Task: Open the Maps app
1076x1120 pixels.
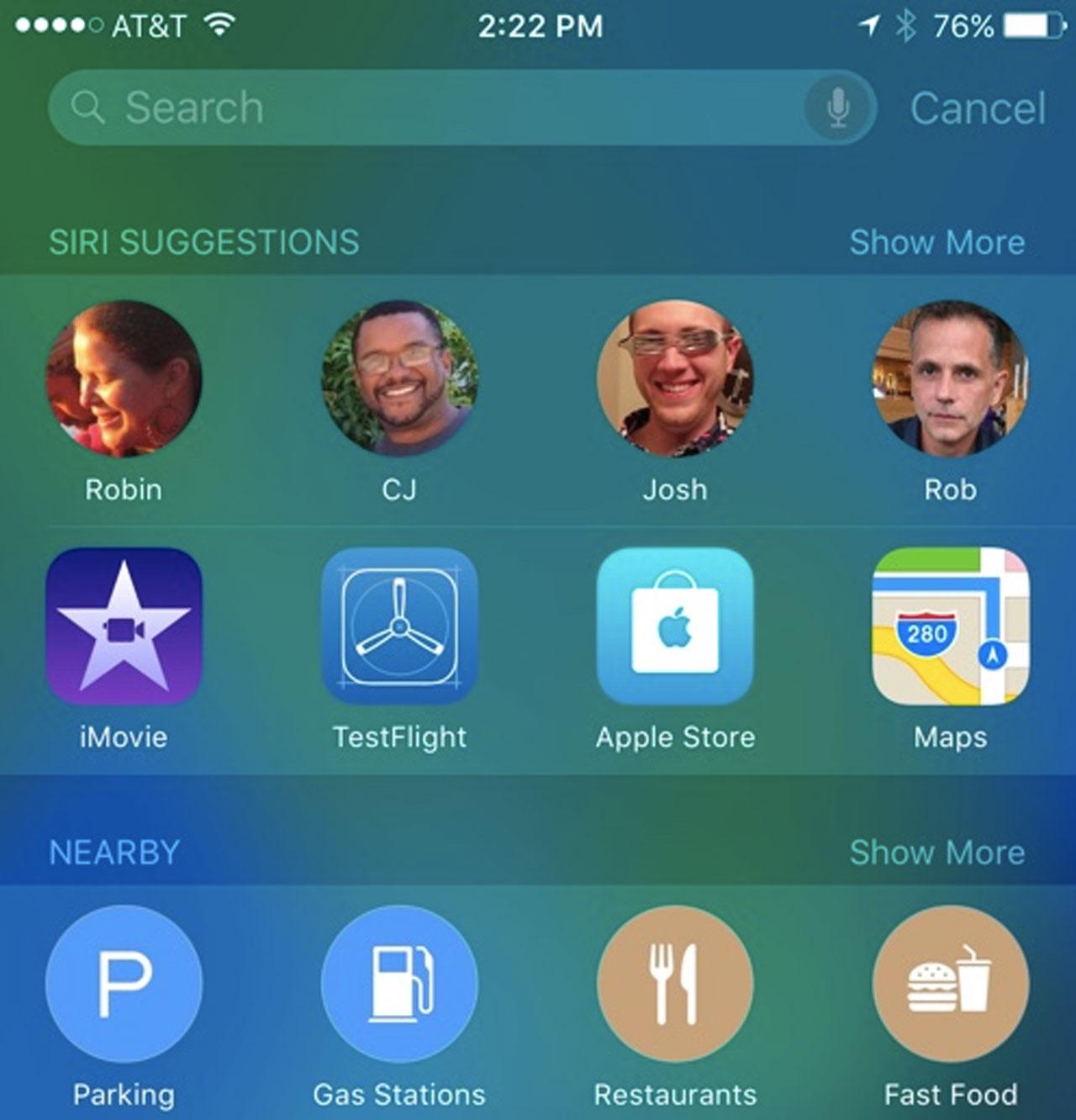Action: (951, 626)
